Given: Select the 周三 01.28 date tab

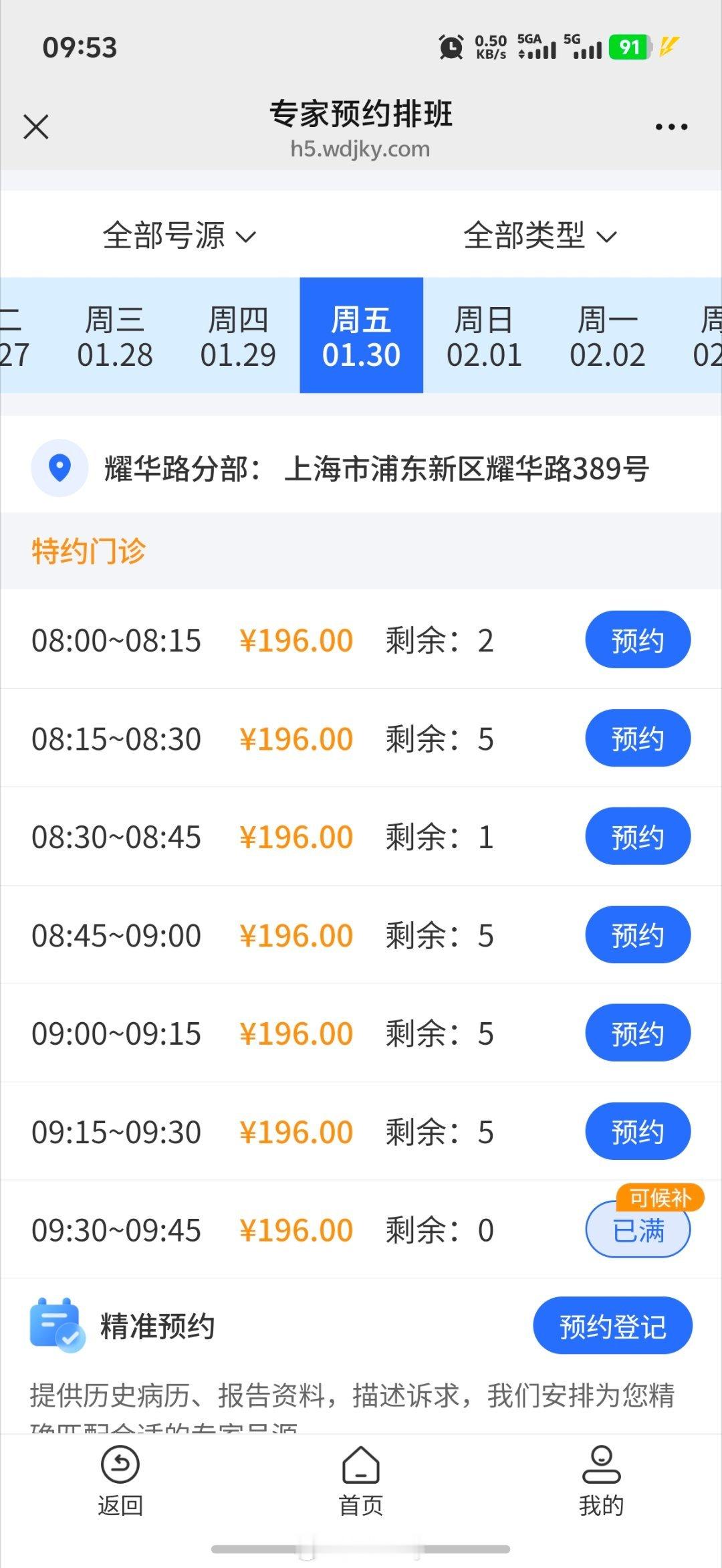Looking at the screenshot, I should coord(115,336).
